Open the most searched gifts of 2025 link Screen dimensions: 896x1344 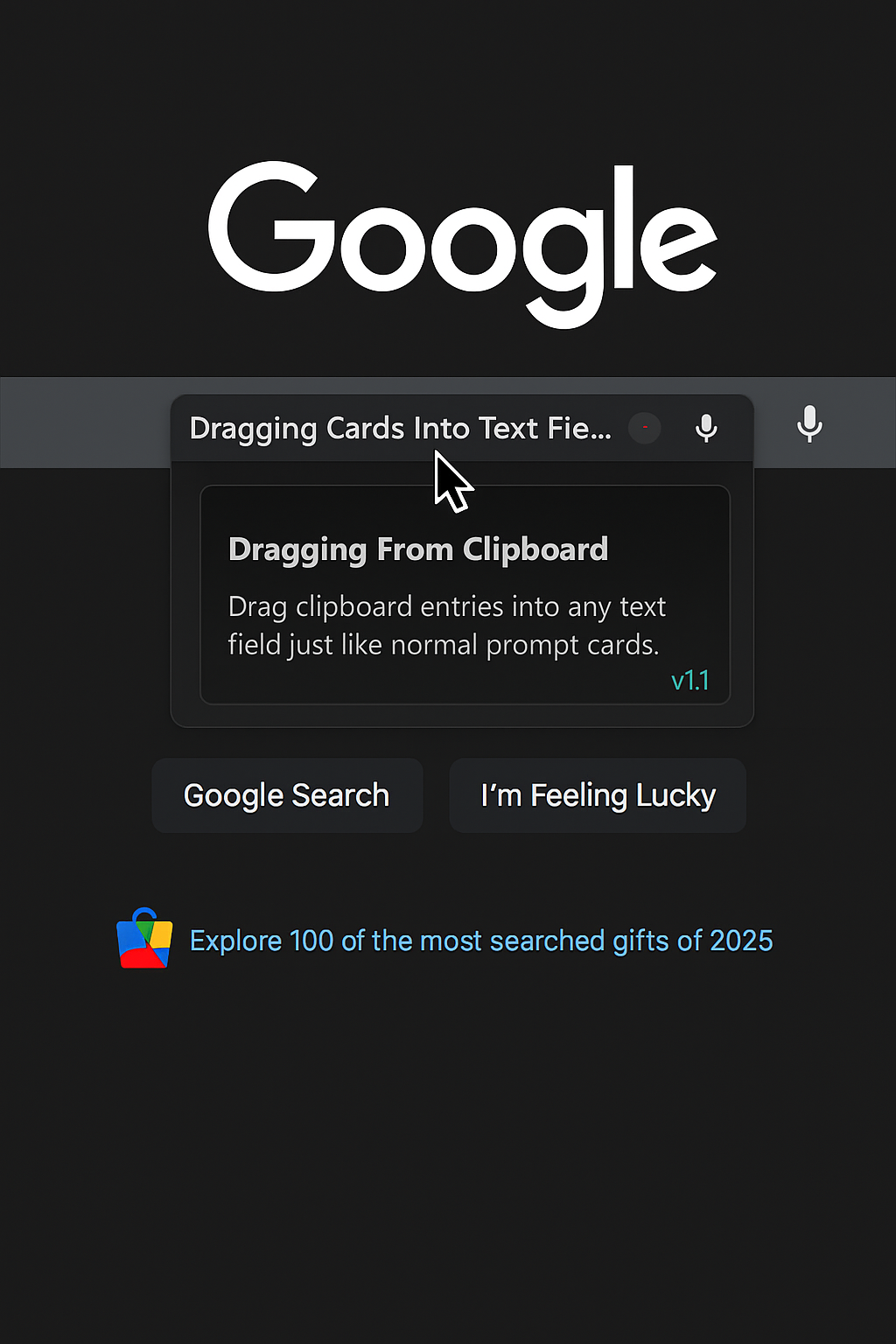480,941
